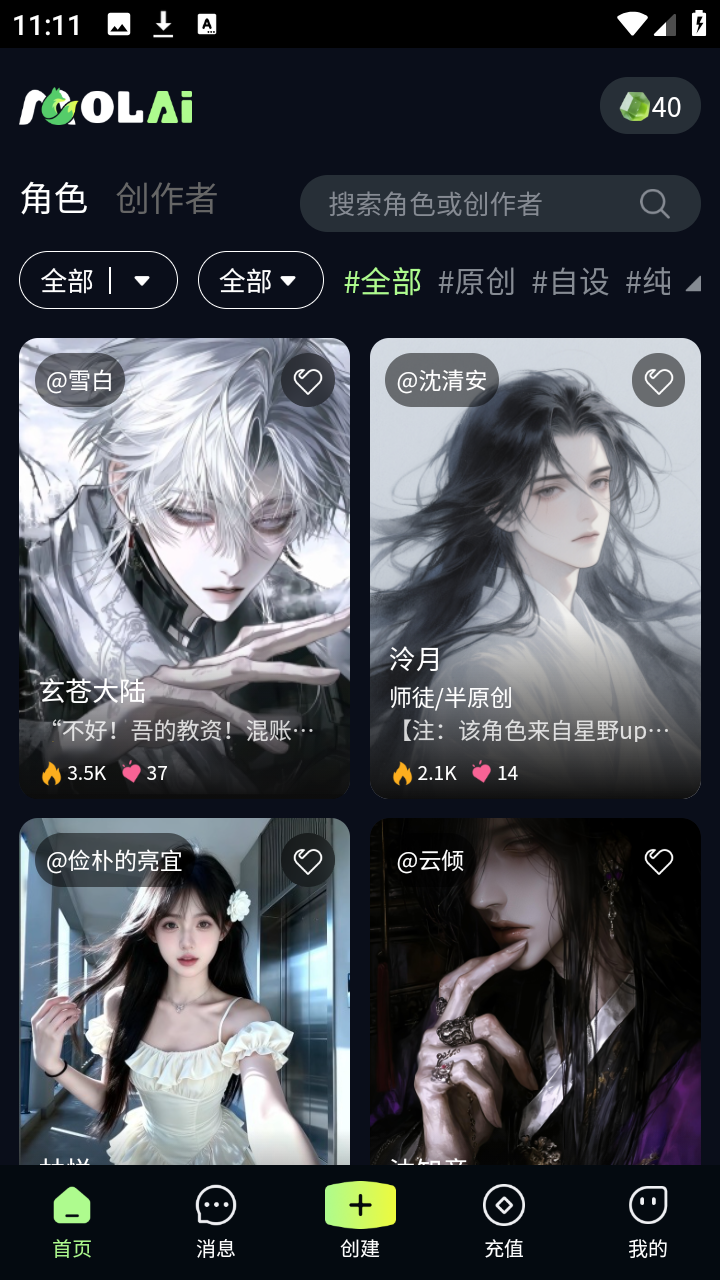720x1280 pixels.
Task: Tap the search magnifier icon
Action: pos(654,203)
